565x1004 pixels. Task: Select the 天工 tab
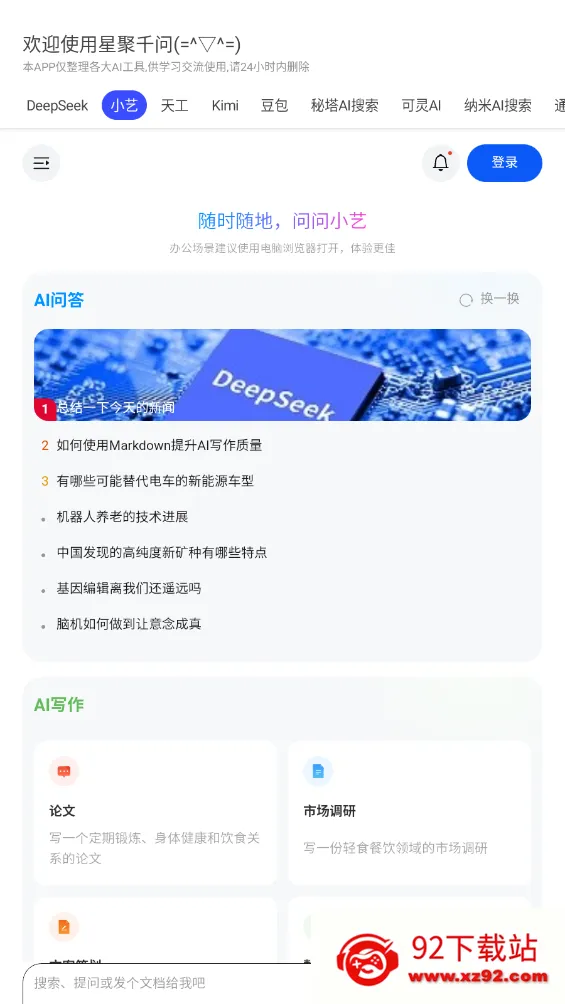click(174, 106)
